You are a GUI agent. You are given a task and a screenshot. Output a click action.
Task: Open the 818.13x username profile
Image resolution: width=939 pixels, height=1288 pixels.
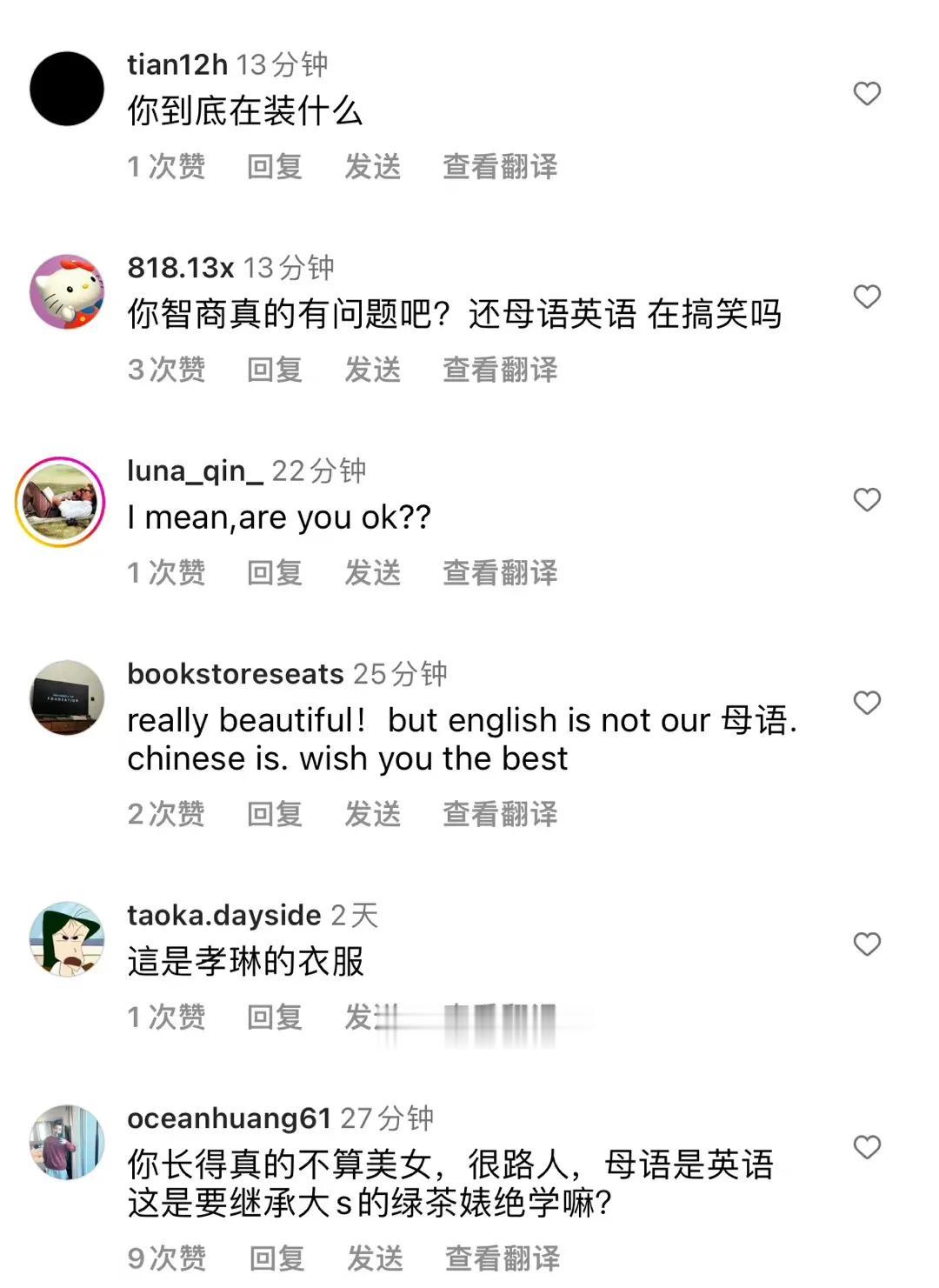click(181, 268)
